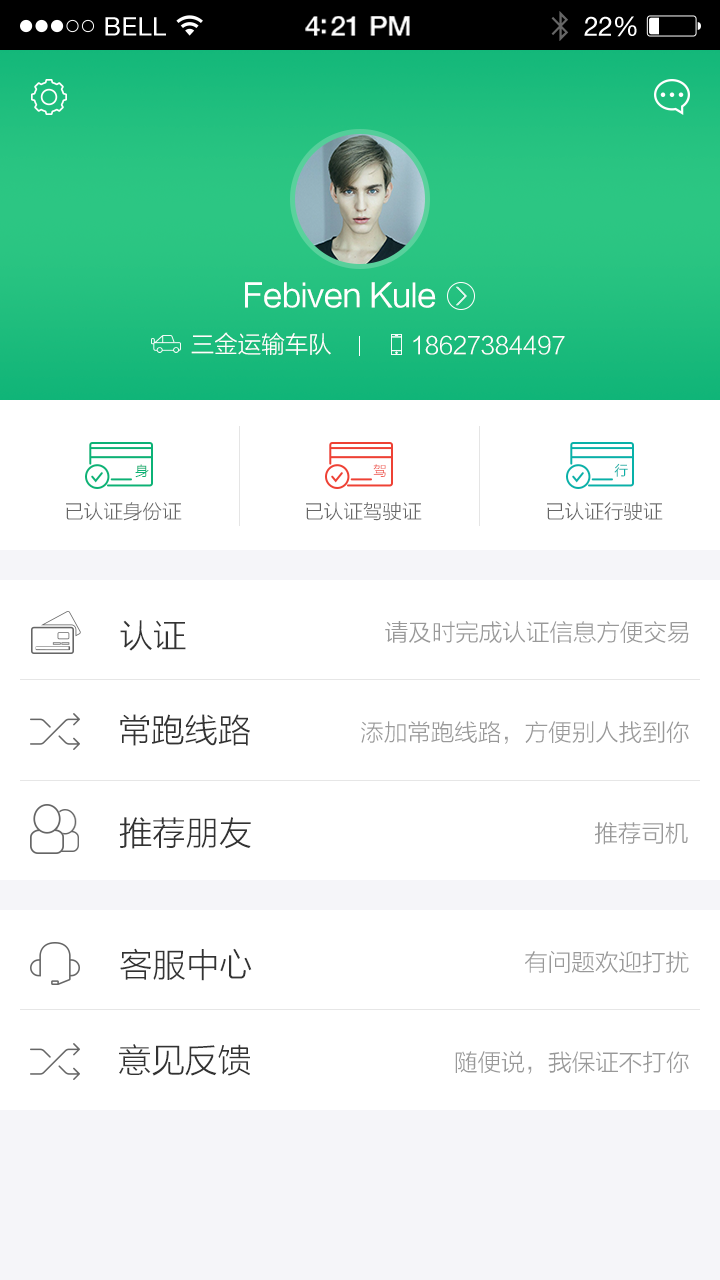This screenshot has height=1280, width=720.
Task: Open Febiven Kule profile details arrow
Action: point(461,296)
